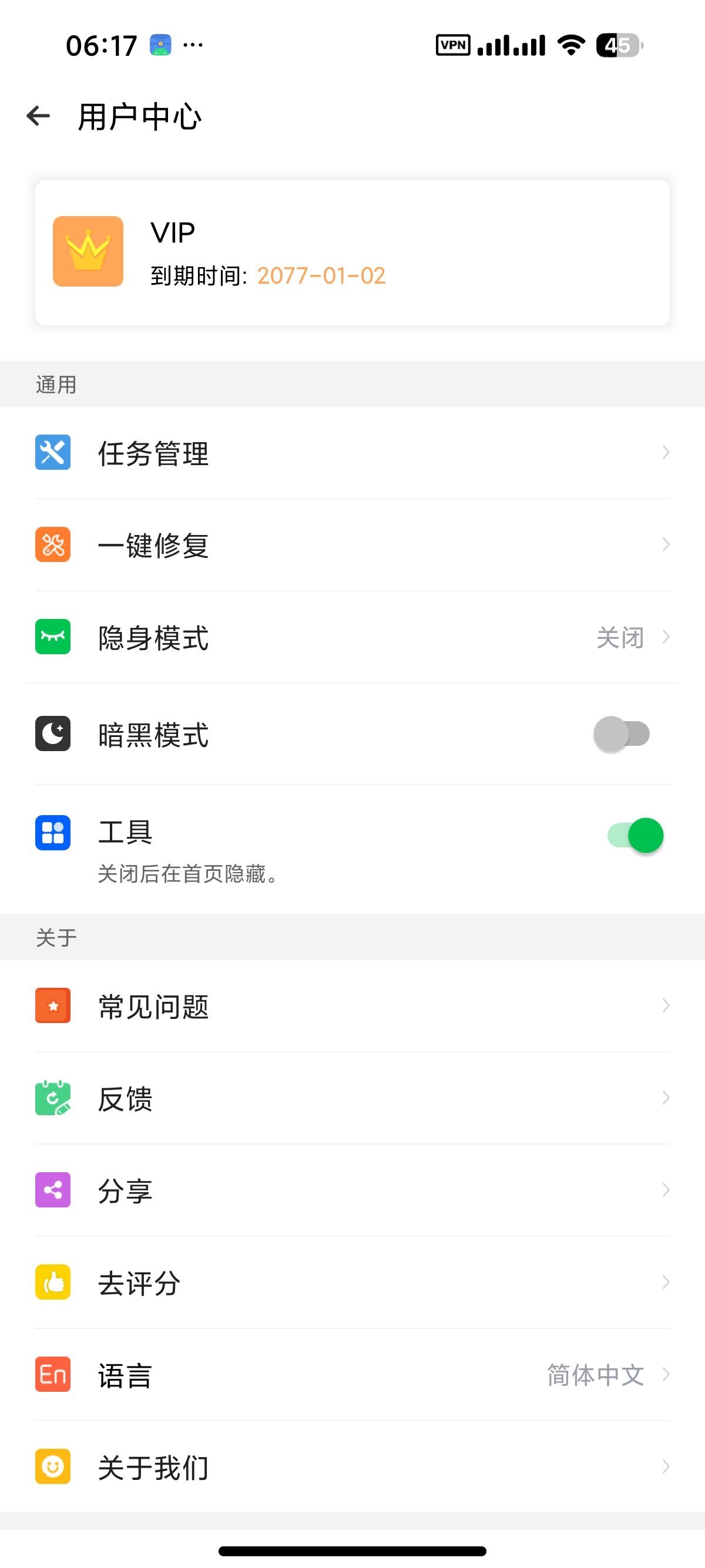Open 常见问题 page
The height and width of the screenshot is (1568, 705).
point(352,1005)
